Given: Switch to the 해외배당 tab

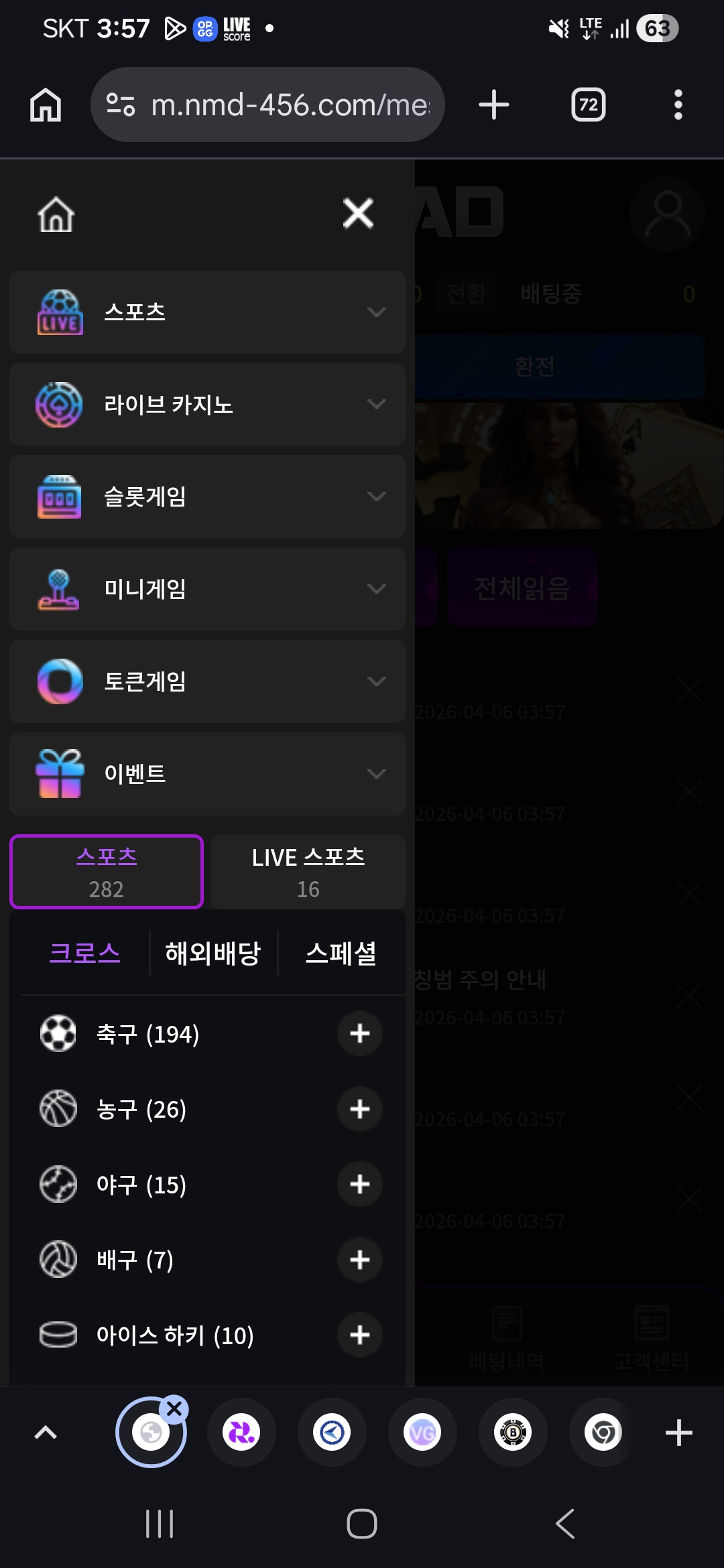Looking at the screenshot, I should coord(213,953).
